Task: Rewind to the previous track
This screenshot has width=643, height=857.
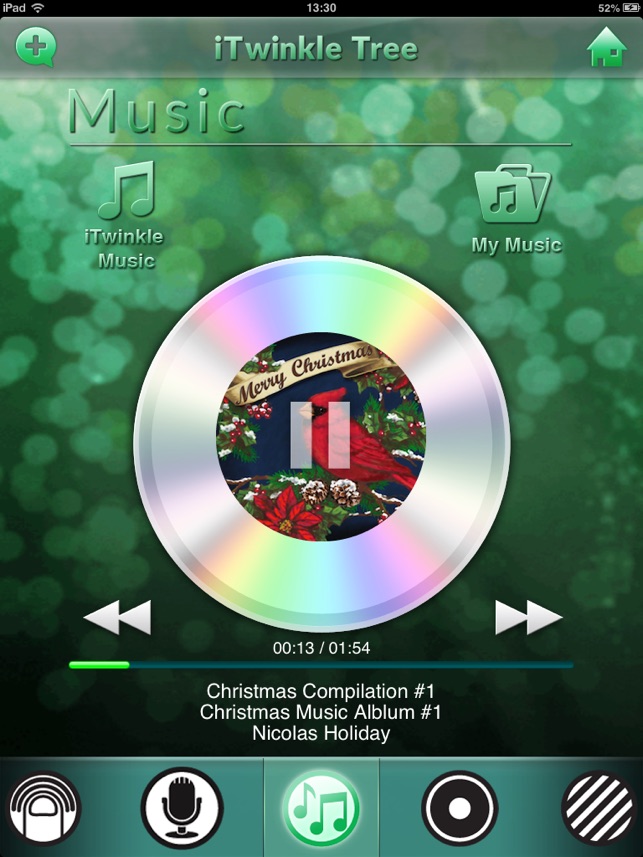Action: coord(118,617)
